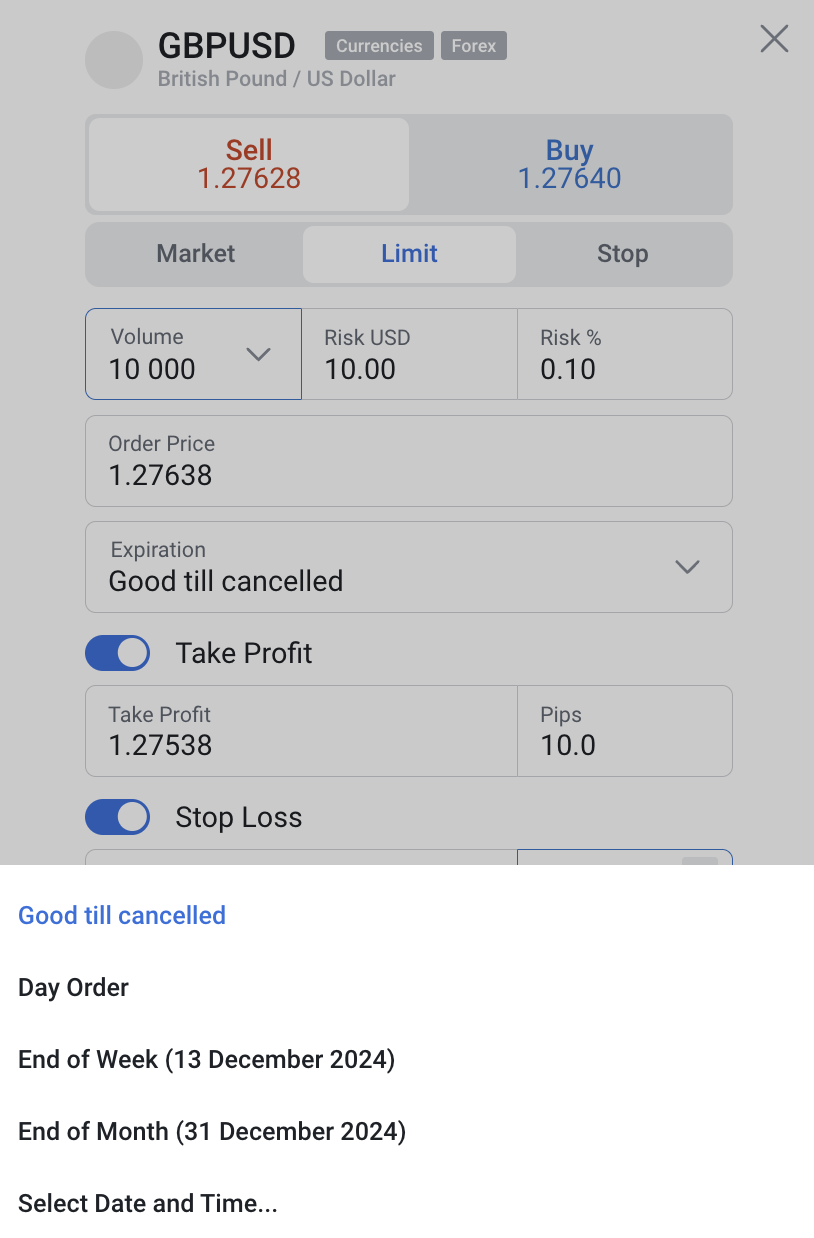The height and width of the screenshot is (1238, 814).
Task: Select the Sell price button
Action: [249, 164]
